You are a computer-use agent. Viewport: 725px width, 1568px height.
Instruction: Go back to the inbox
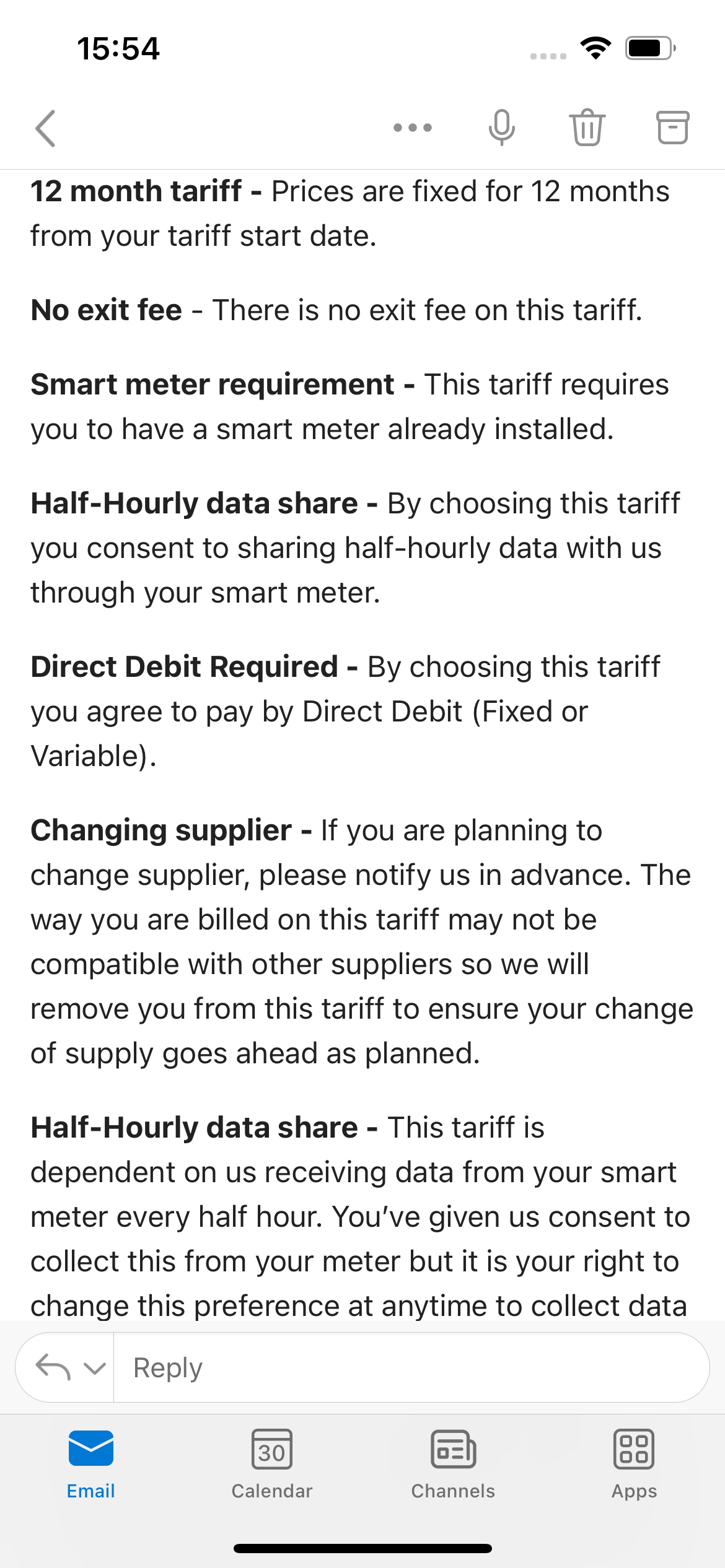coord(46,128)
